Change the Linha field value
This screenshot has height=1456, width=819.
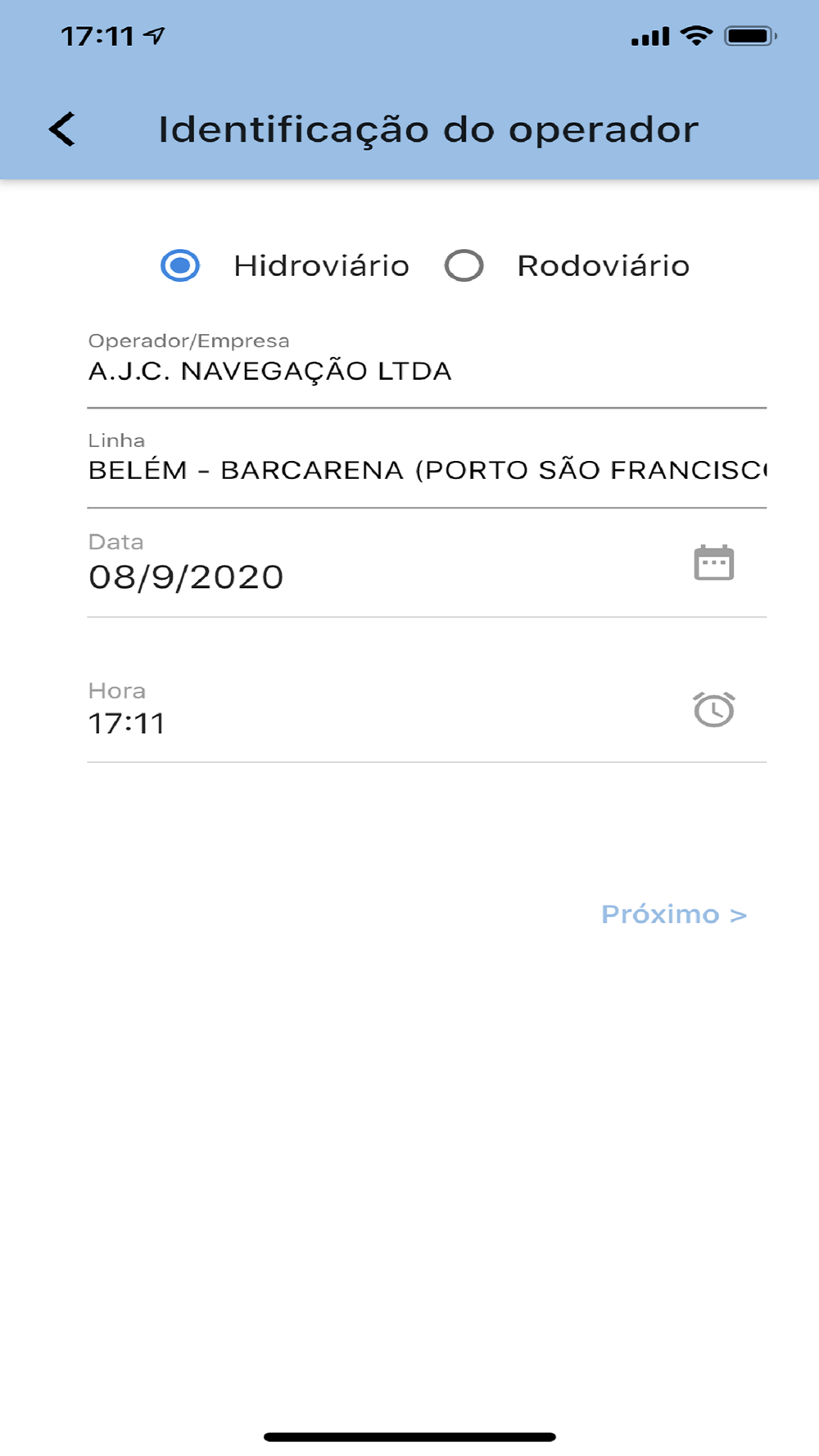click(x=426, y=470)
